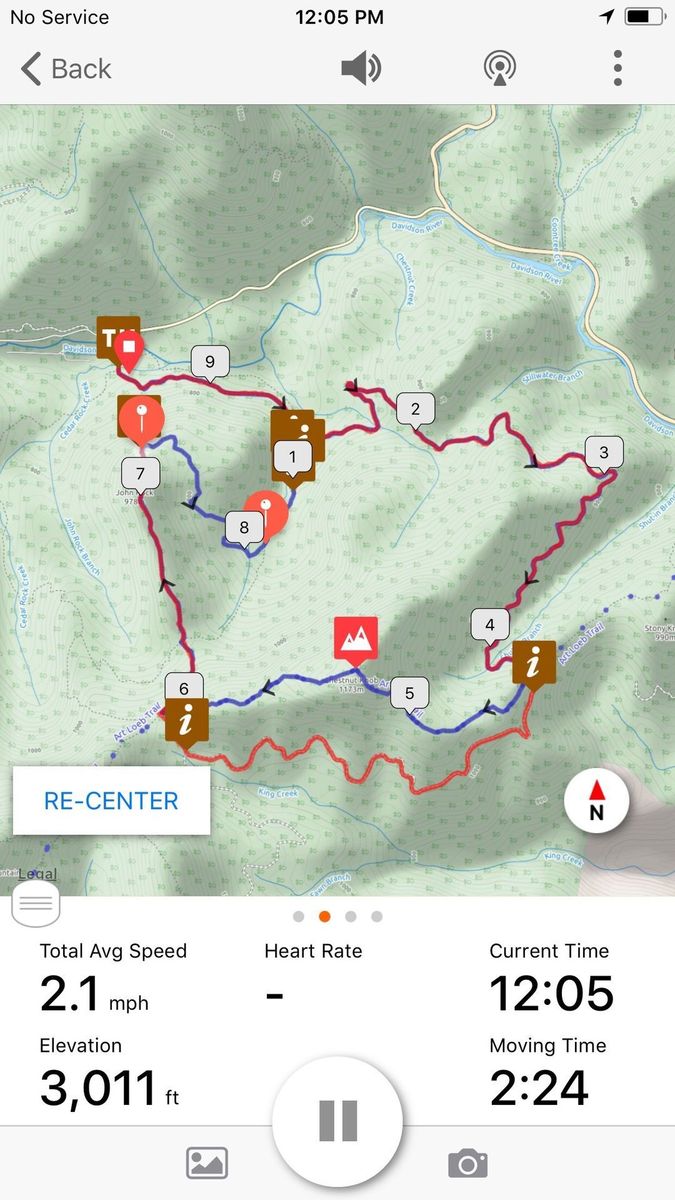This screenshot has width=675, height=1200.
Task: Select the Chestnut Knob mountain peak marker
Action: [357, 637]
